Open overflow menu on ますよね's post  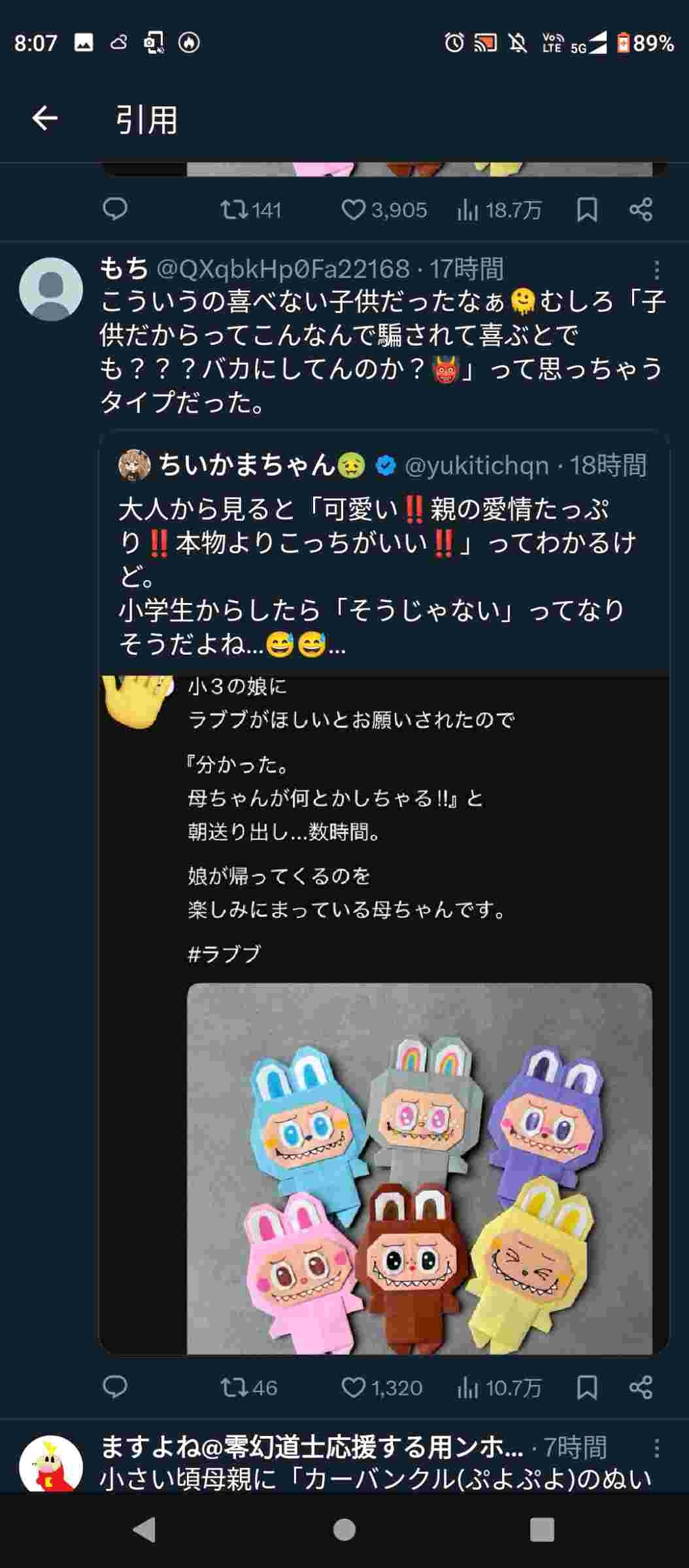click(x=656, y=1447)
